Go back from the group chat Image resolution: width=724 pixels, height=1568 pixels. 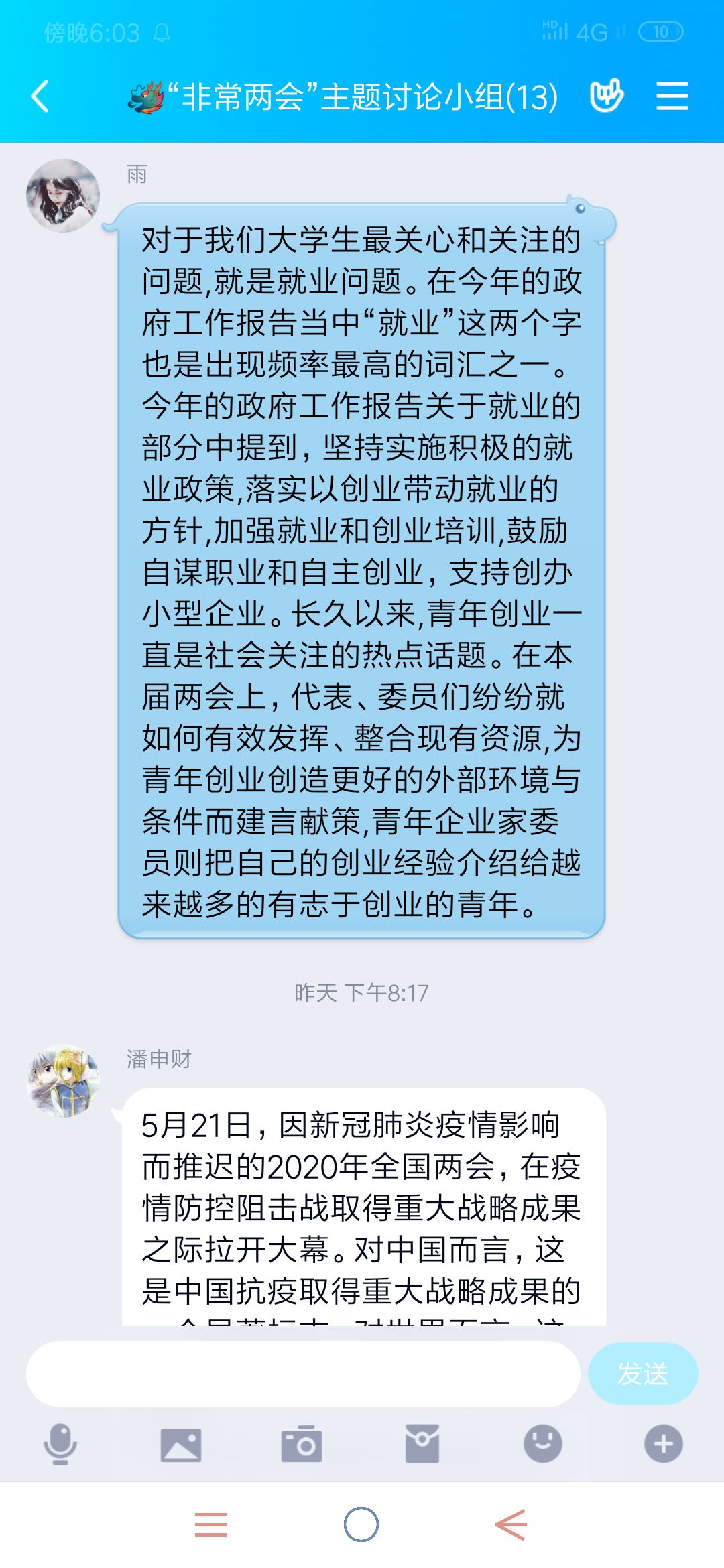pyautogui.click(x=40, y=96)
